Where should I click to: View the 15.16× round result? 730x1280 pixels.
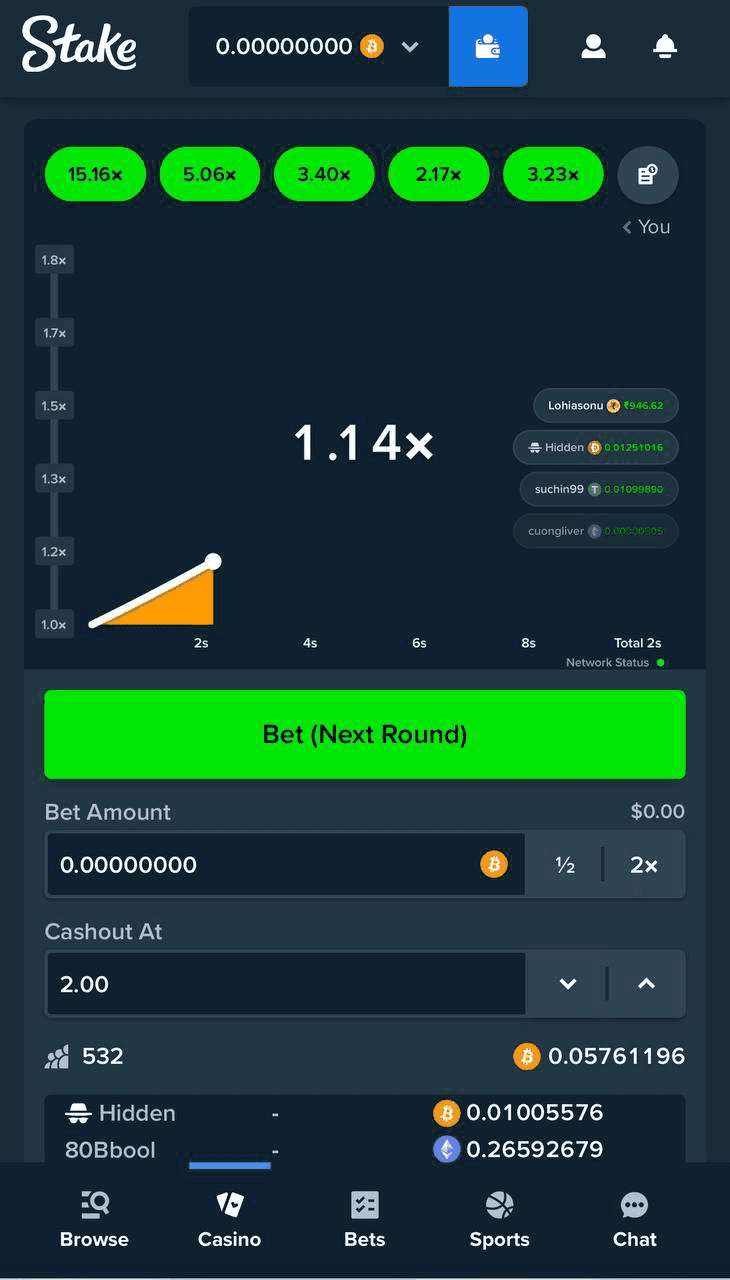[96, 174]
